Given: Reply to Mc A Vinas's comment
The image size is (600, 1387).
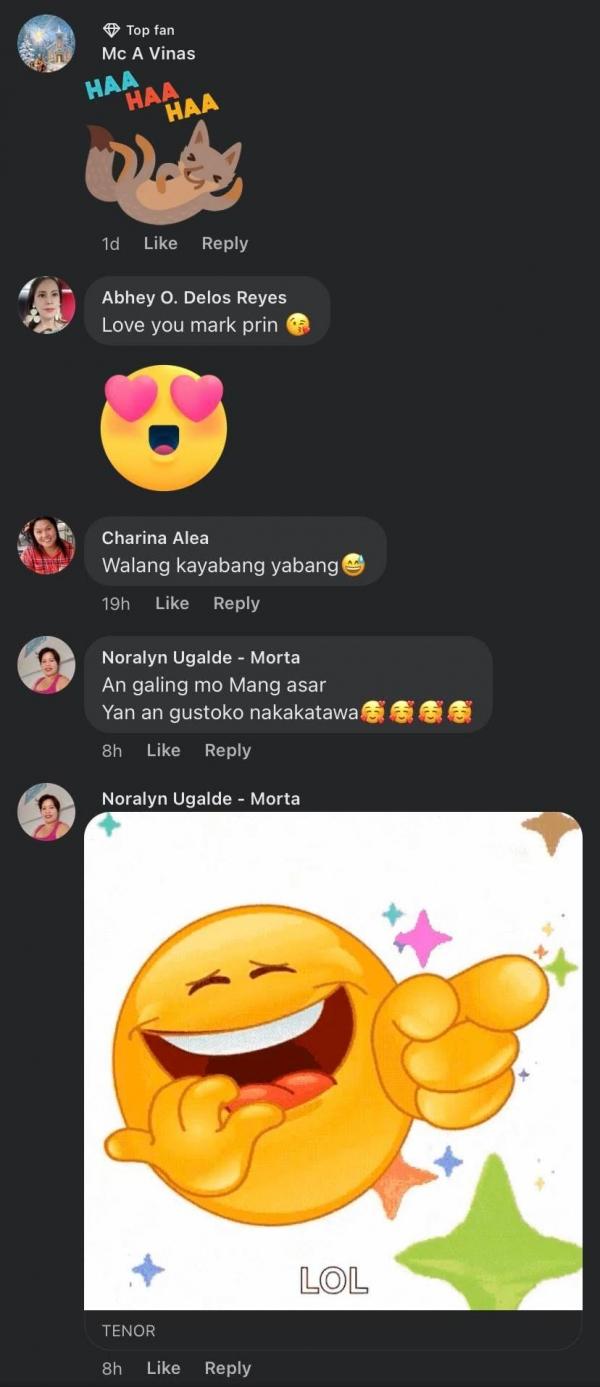Looking at the screenshot, I should [224, 243].
